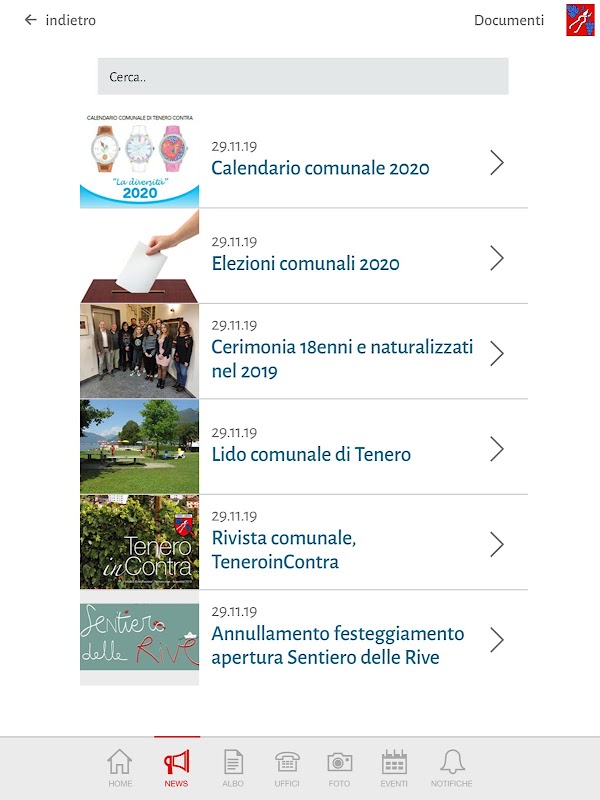Open the Foto tab

click(x=339, y=768)
